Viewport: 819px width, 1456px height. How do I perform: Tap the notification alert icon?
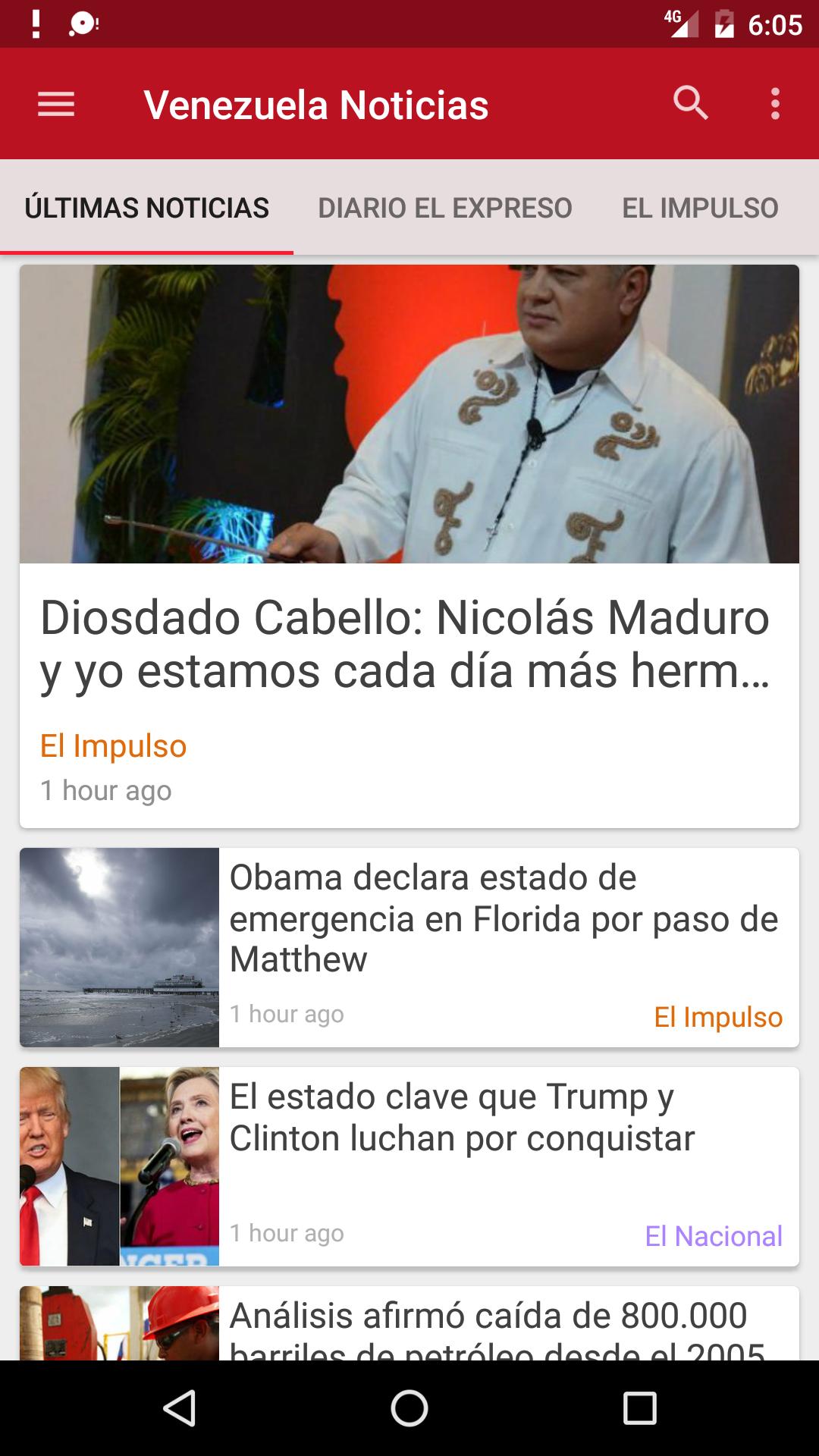[x=34, y=23]
